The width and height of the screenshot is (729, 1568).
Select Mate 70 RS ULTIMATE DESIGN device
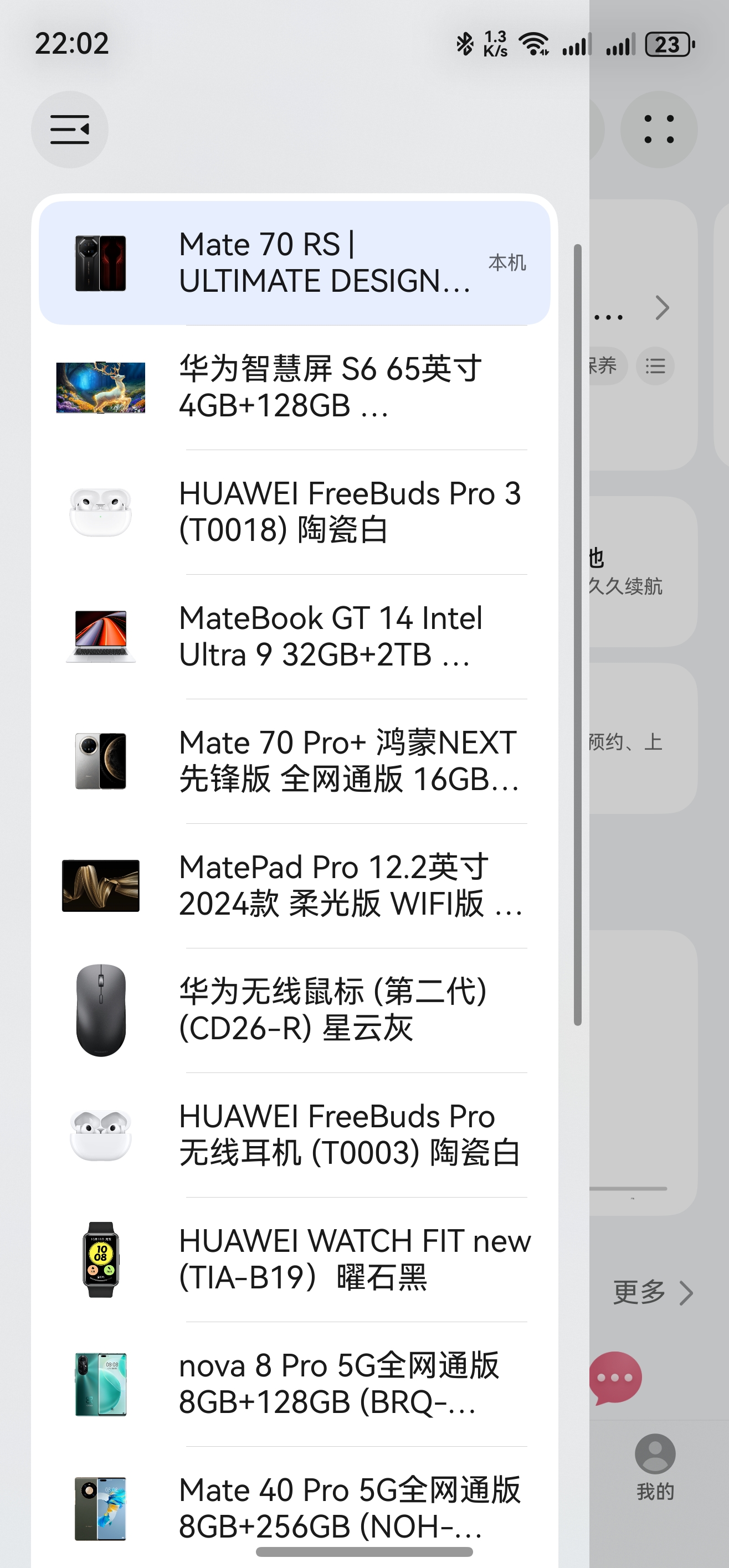tap(294, 263)
